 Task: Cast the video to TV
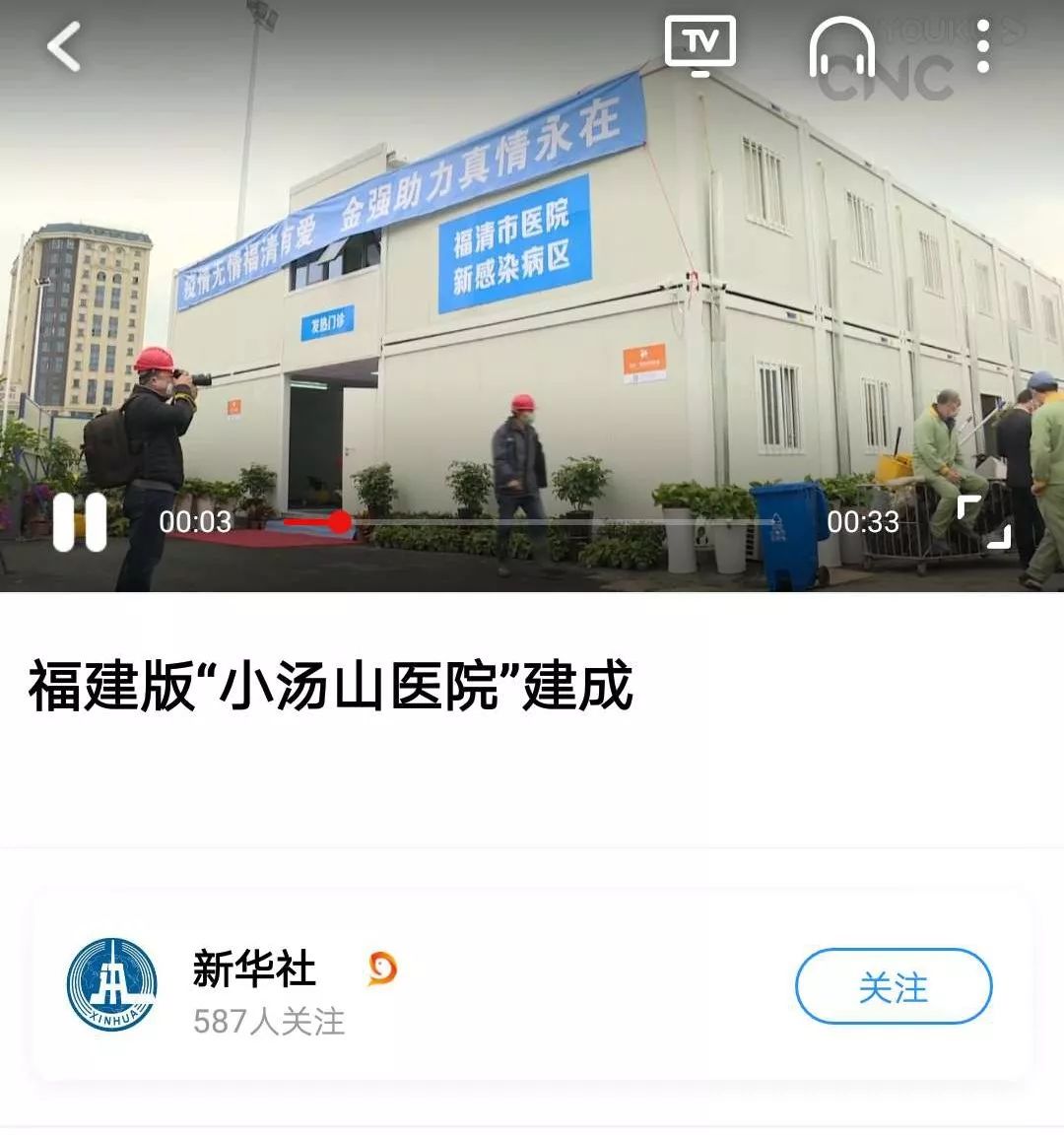coord(700,45)
